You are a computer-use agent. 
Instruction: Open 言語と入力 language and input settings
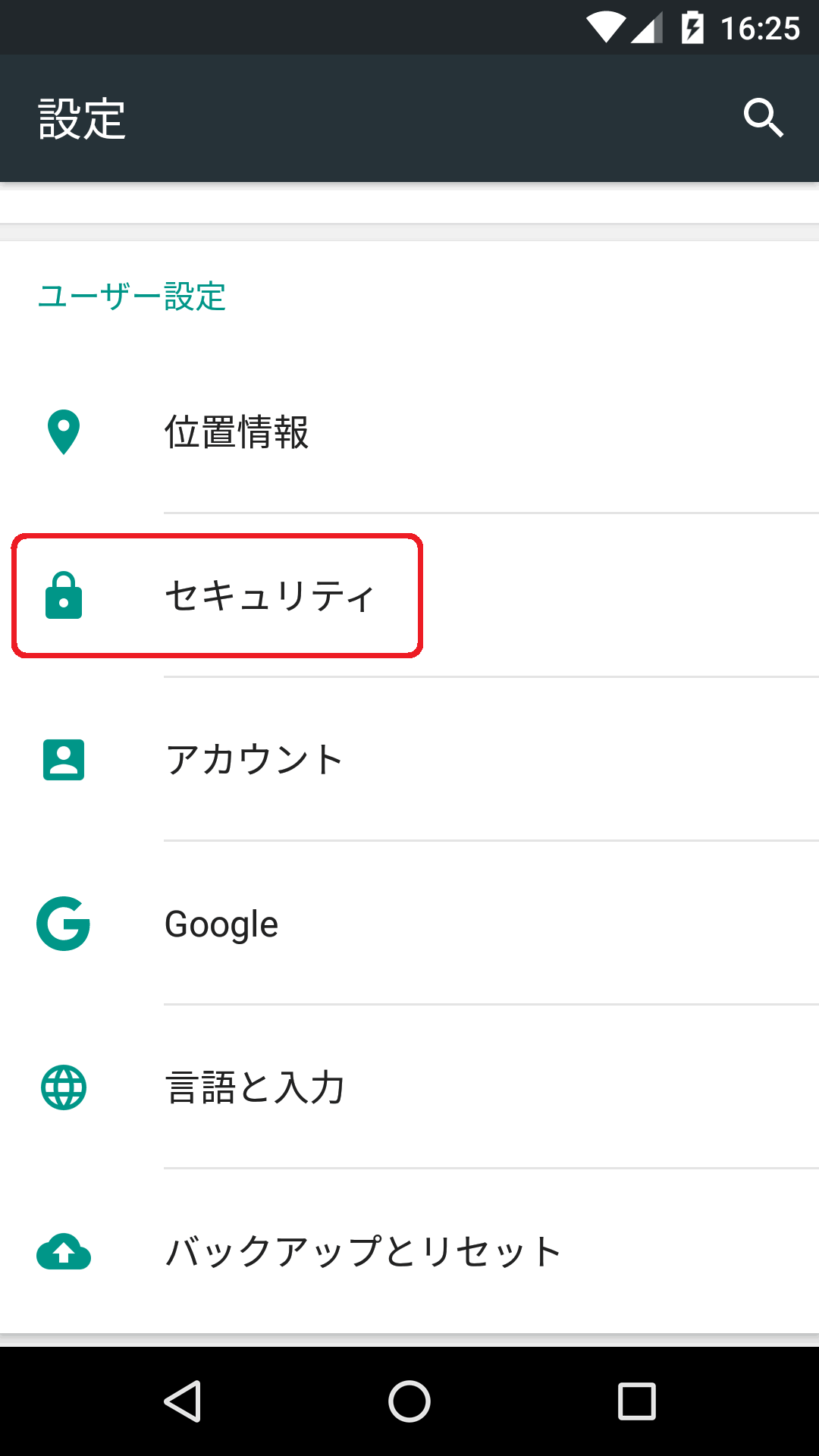point(409,1087)
